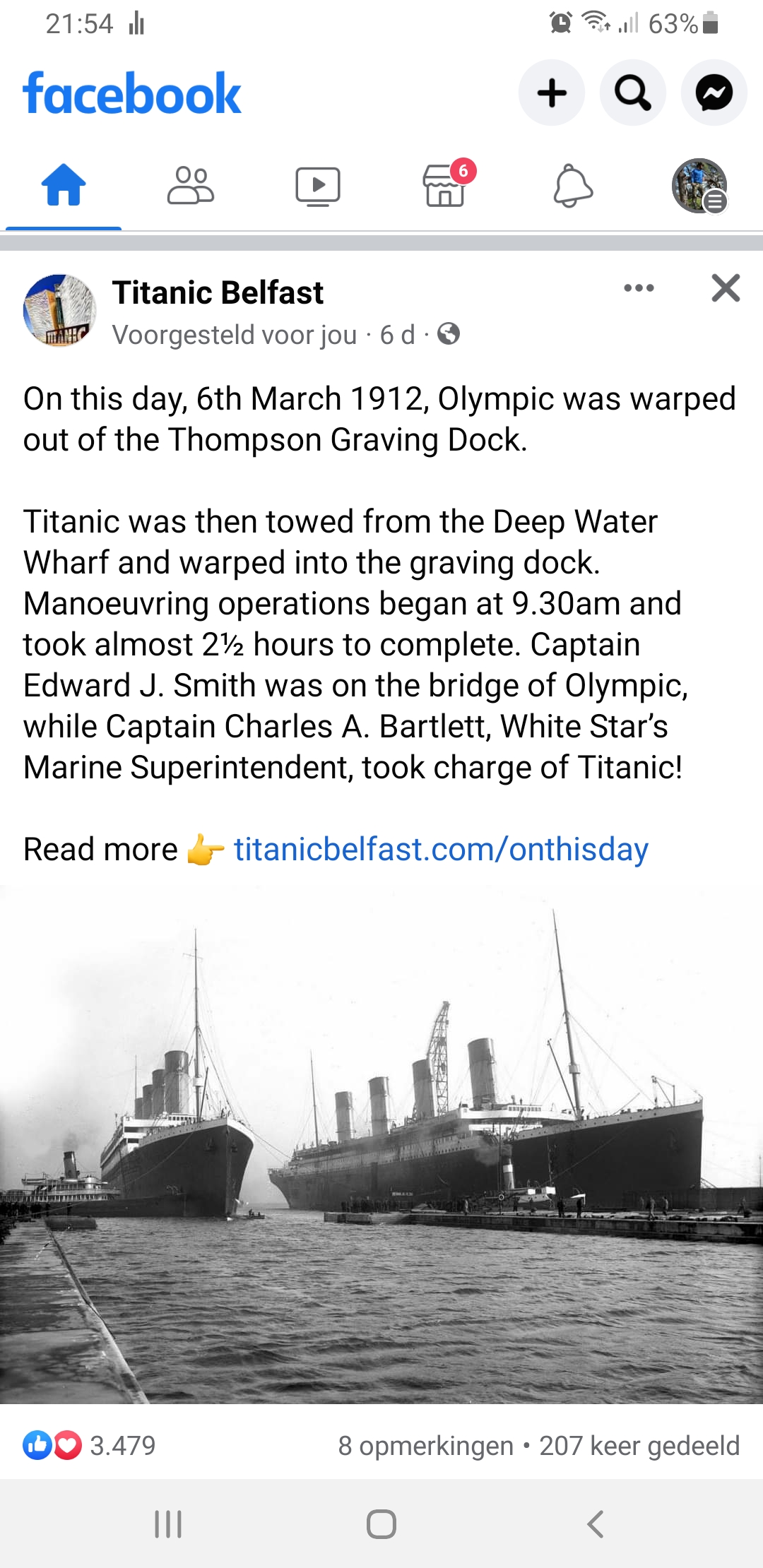Go back using system back button
Image resolution: width=763 pixels, height=1568 pixels.
pyautogui.click(x=595, y=1524)
